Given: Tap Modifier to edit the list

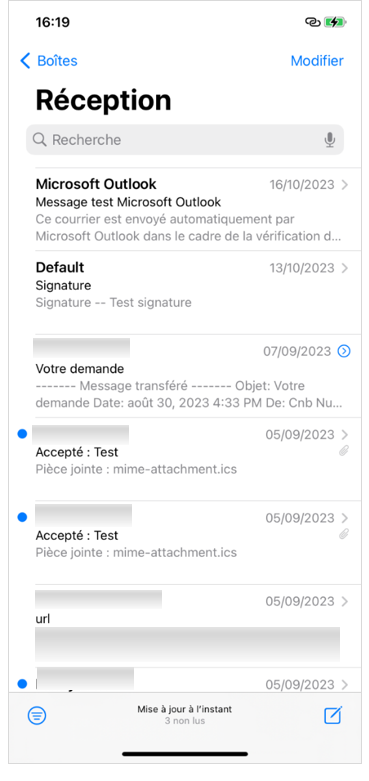Looking at the screenshot, I should [x=317, y=61].
